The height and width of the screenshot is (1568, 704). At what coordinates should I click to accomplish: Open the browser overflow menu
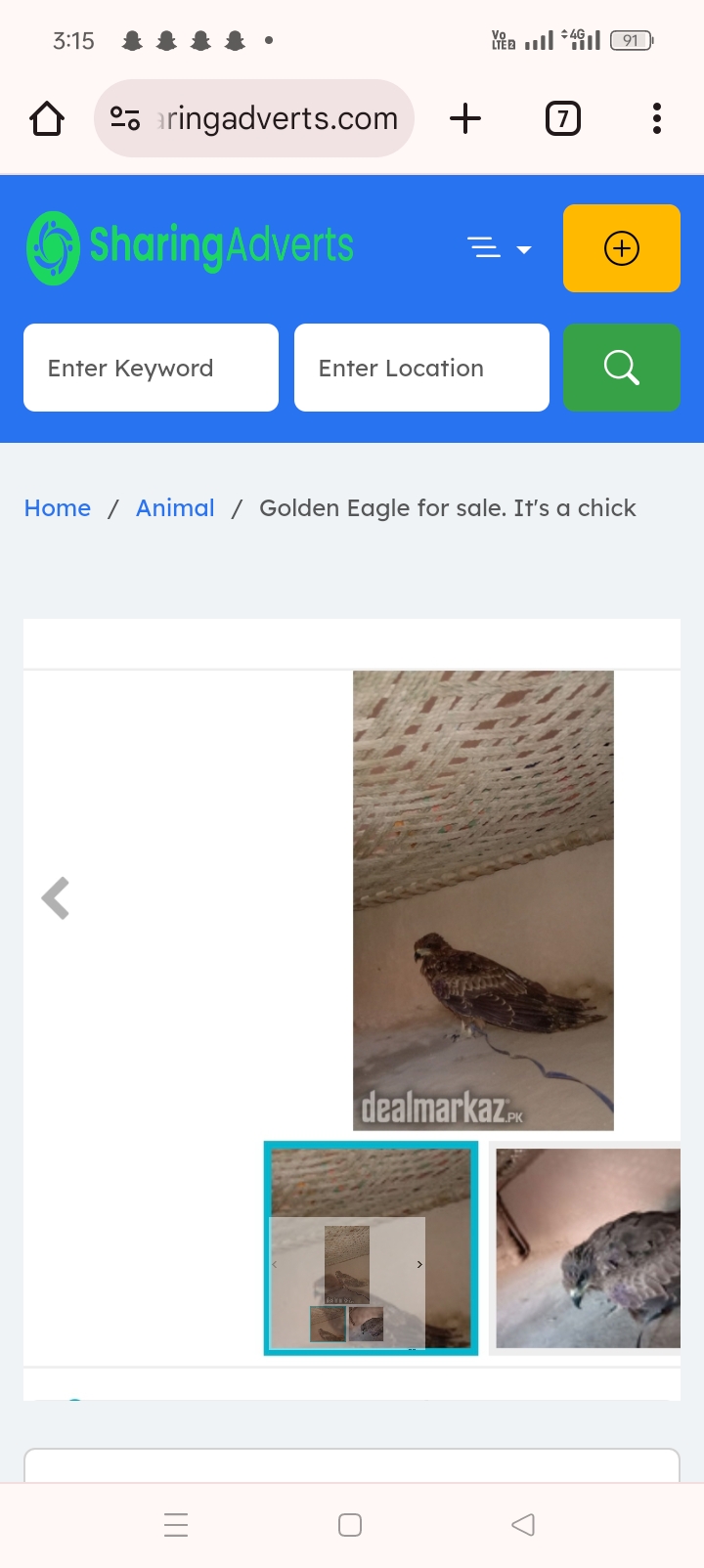pos(656,119)
